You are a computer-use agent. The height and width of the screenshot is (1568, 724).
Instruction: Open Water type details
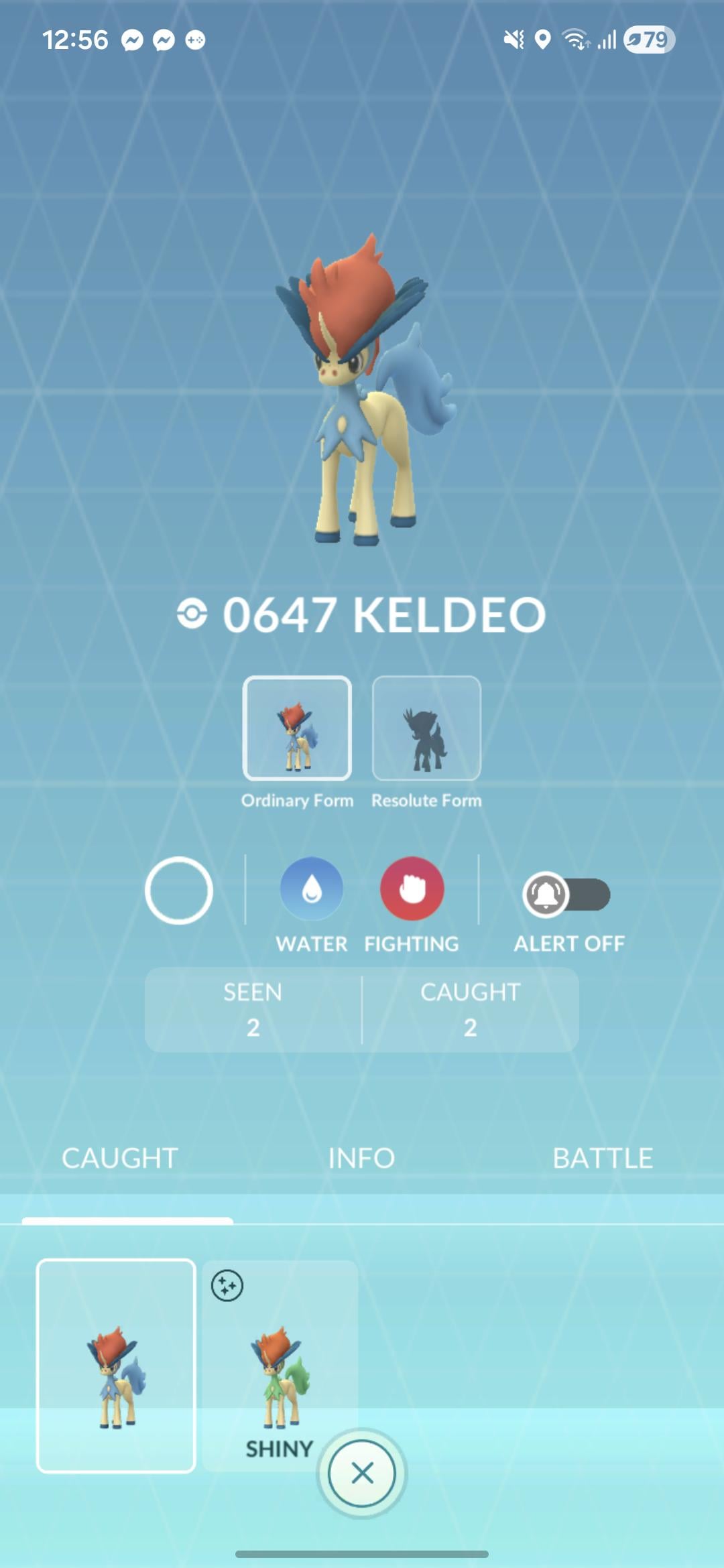click(312, 889)
